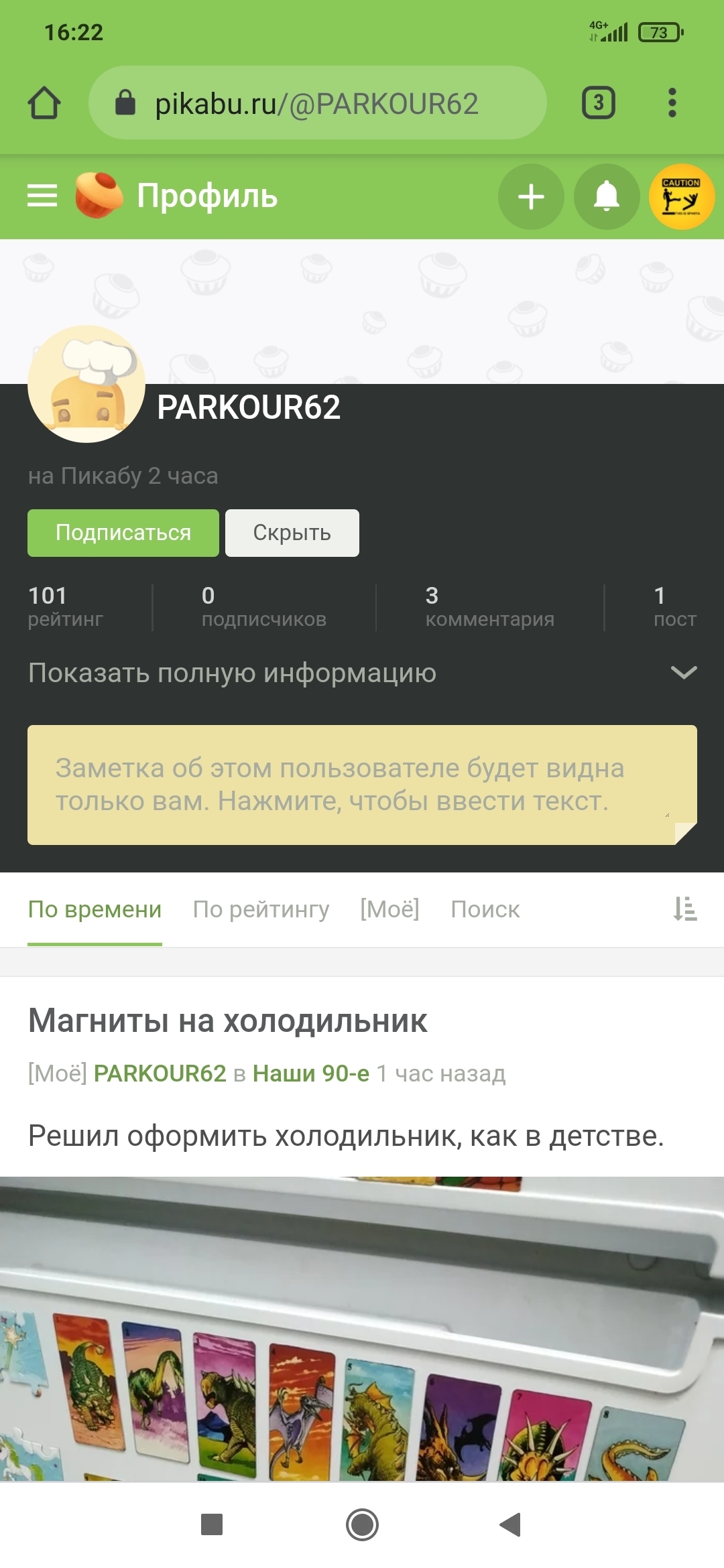Open the Поиск tab
This screenshot has width=724, height=1568.
485,909
